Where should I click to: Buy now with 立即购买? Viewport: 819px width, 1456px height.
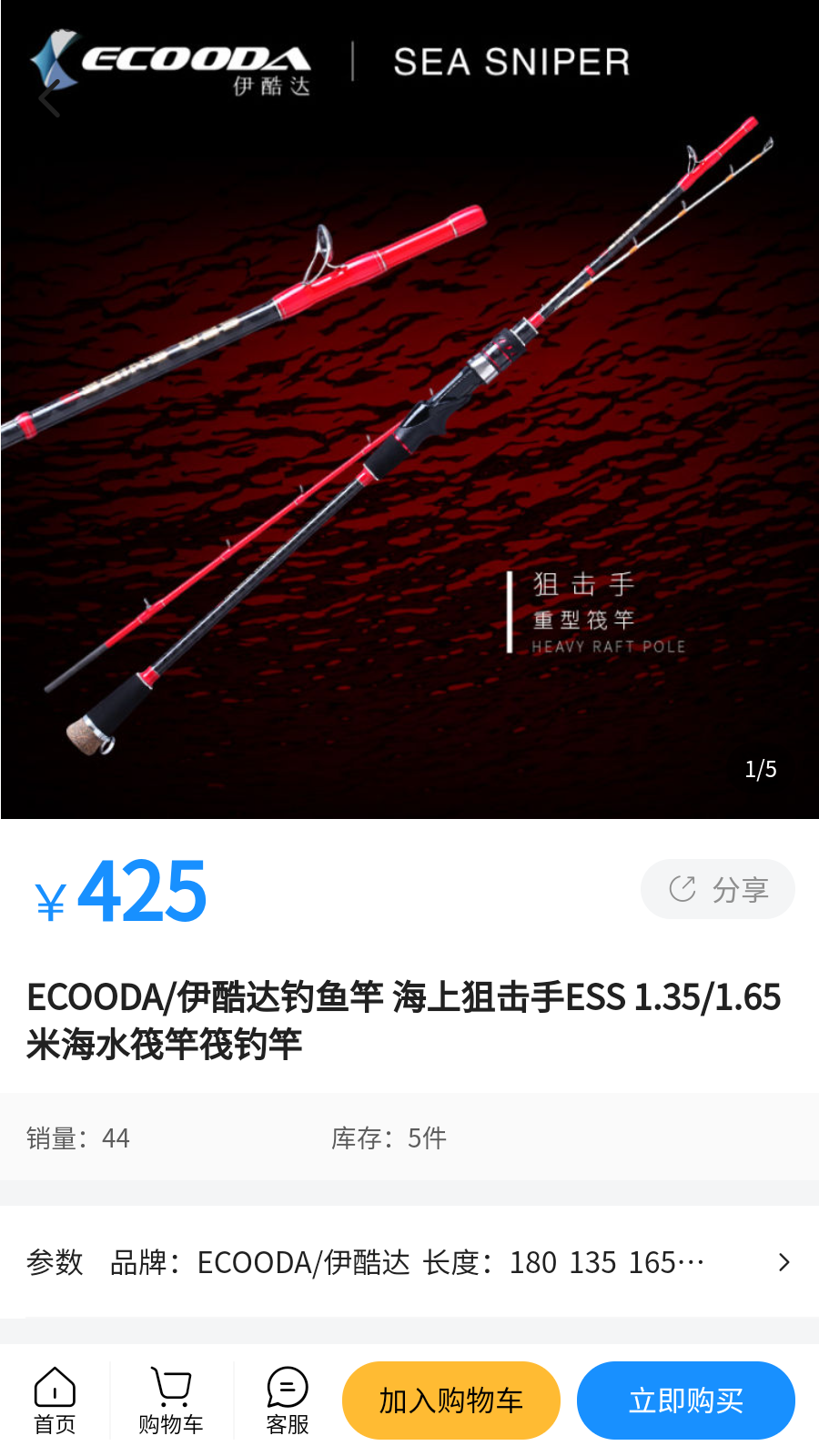click(686, 1400)
